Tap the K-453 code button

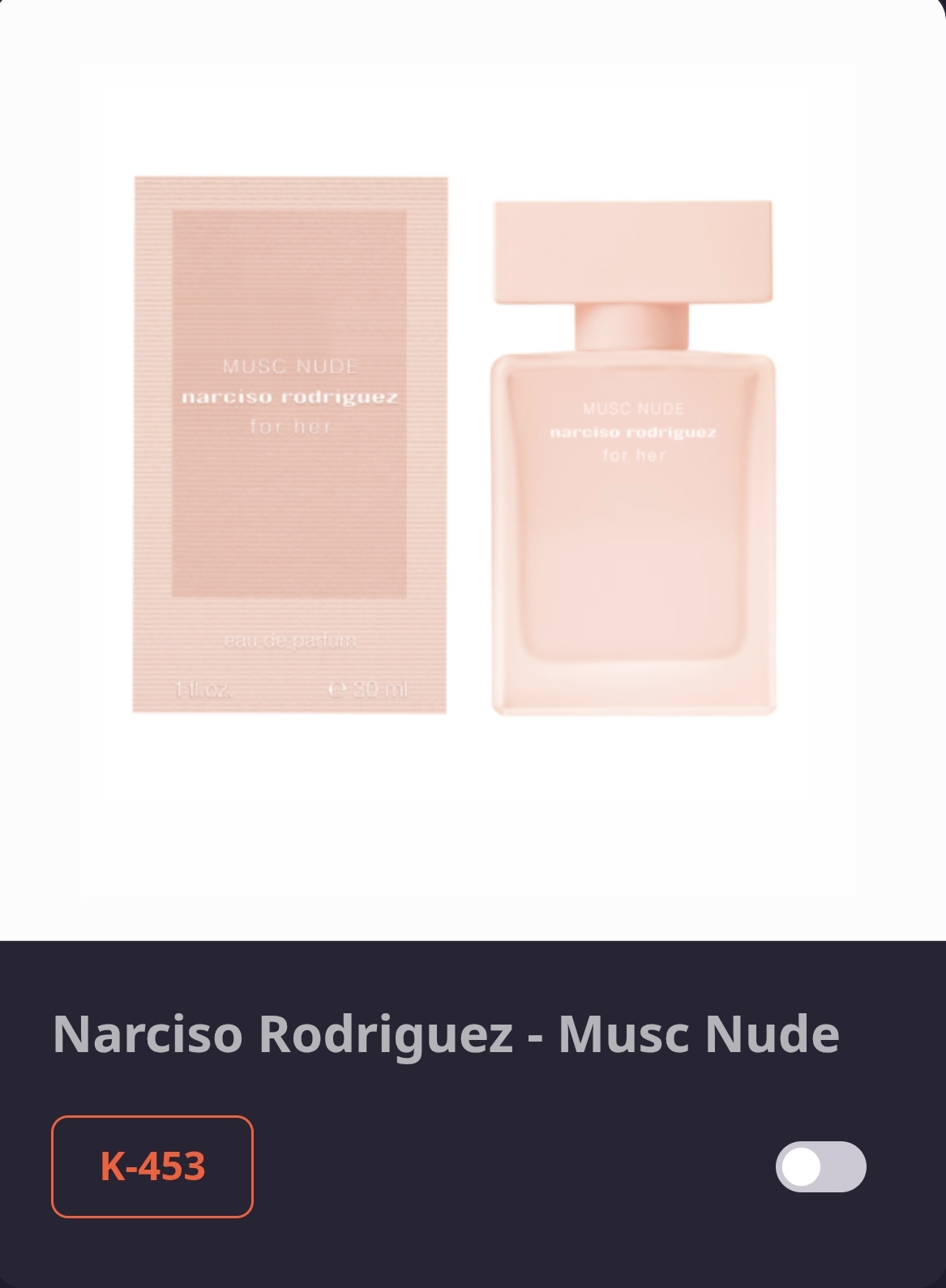click(x=152, y=1166)
